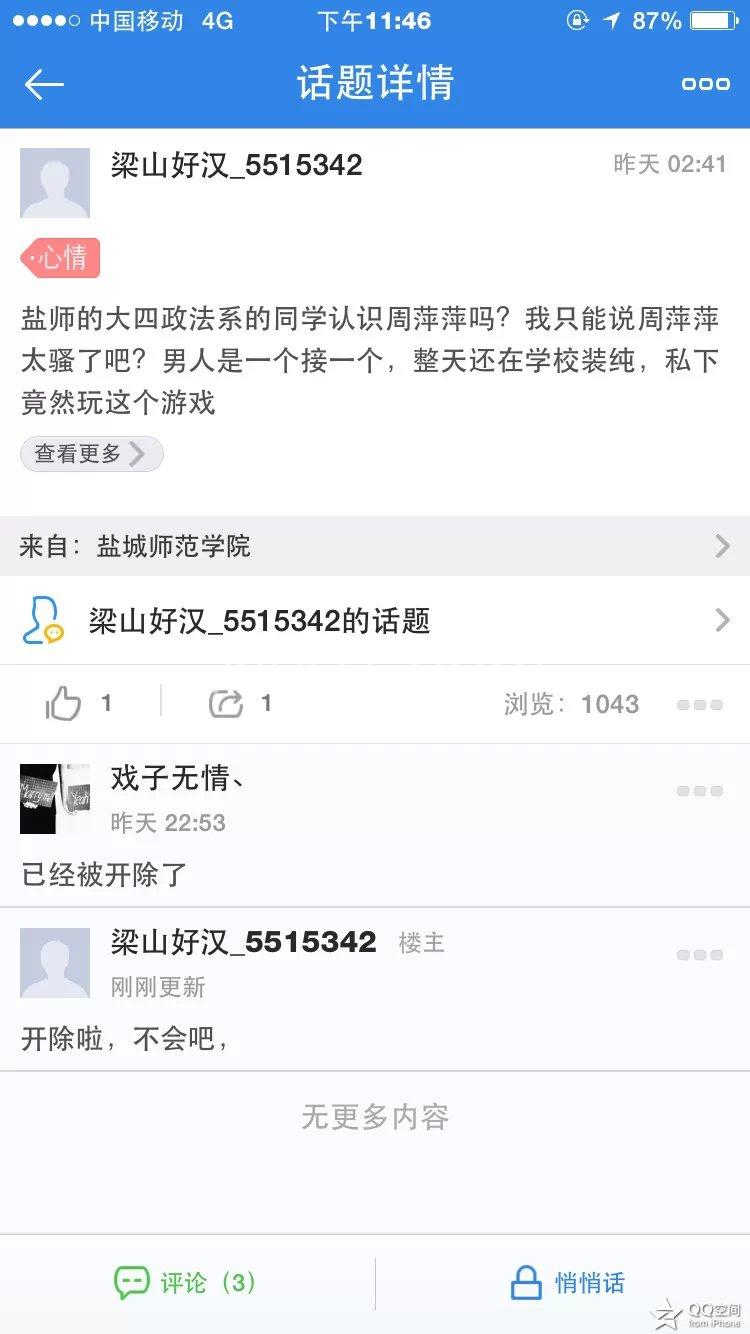Image resolution: width=750 pixels, height=1334 pixels.
Task: Like the post with the thumbs-up icon
Action: (x=64, y=704)
